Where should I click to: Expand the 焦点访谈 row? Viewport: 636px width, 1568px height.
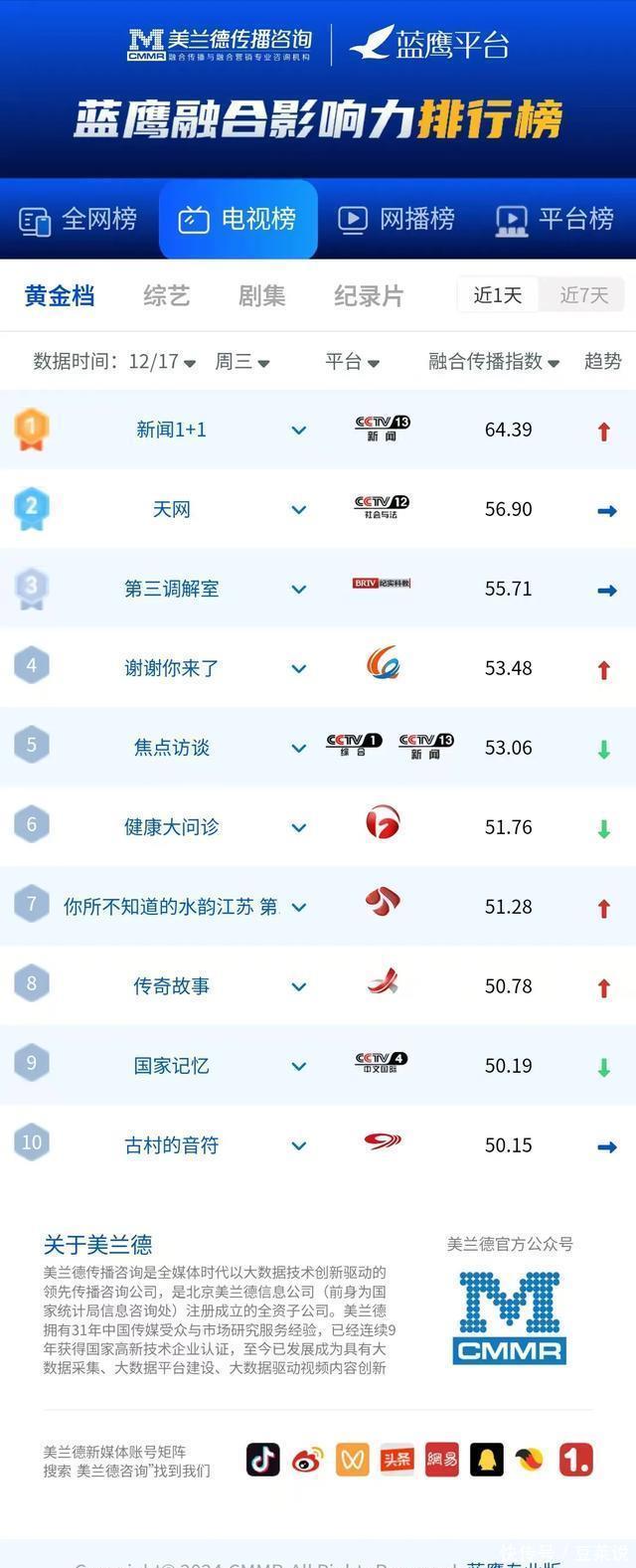coord(298,749)
